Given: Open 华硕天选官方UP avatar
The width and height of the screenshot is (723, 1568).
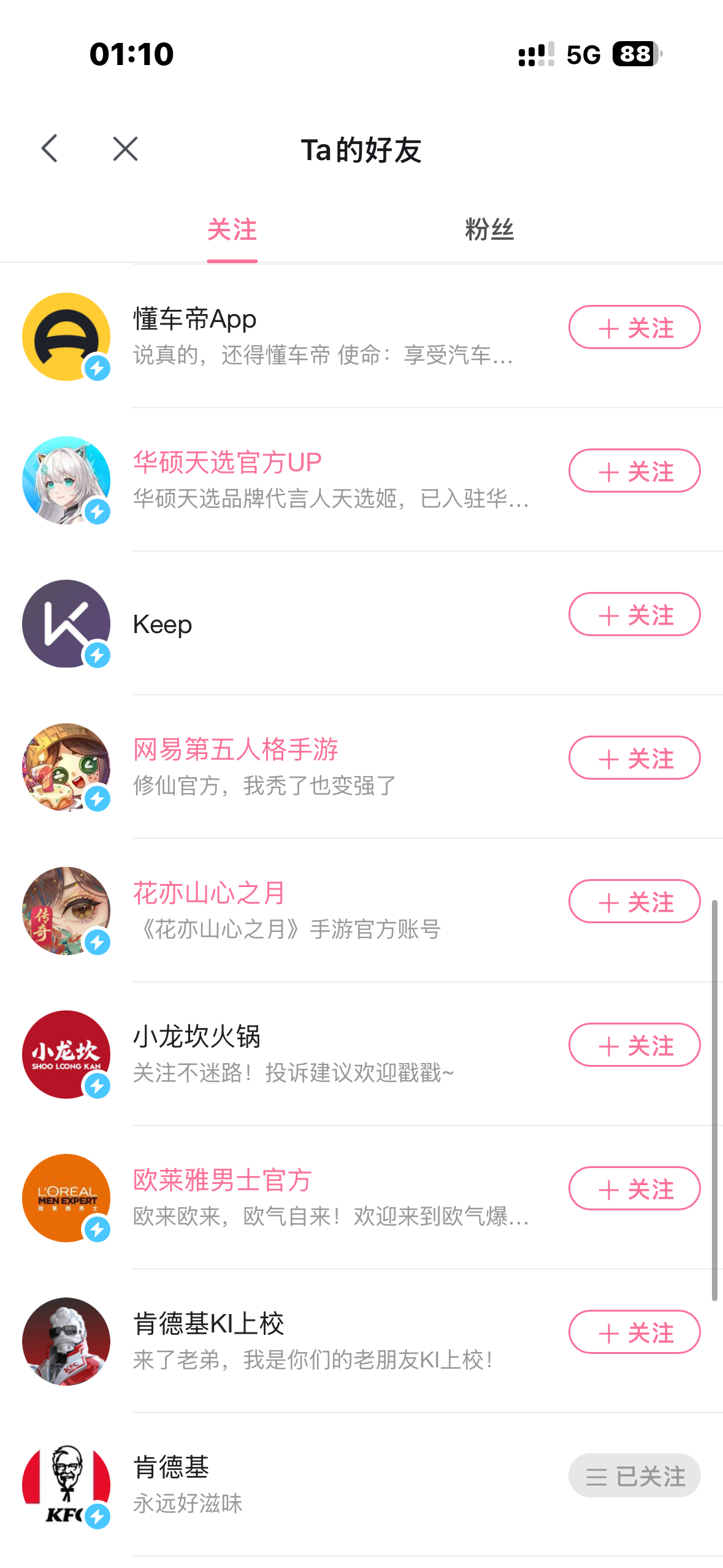Looking at the screenshot, I should point(66,480).
